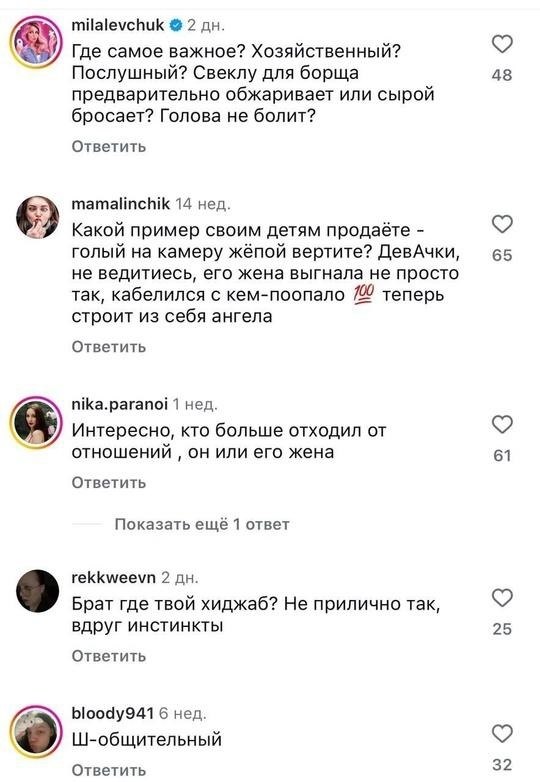Image resolution: width=540 pixels, height=782 pixels.
Task: Like bloody941's comment
Action: (x=502, y=734)
